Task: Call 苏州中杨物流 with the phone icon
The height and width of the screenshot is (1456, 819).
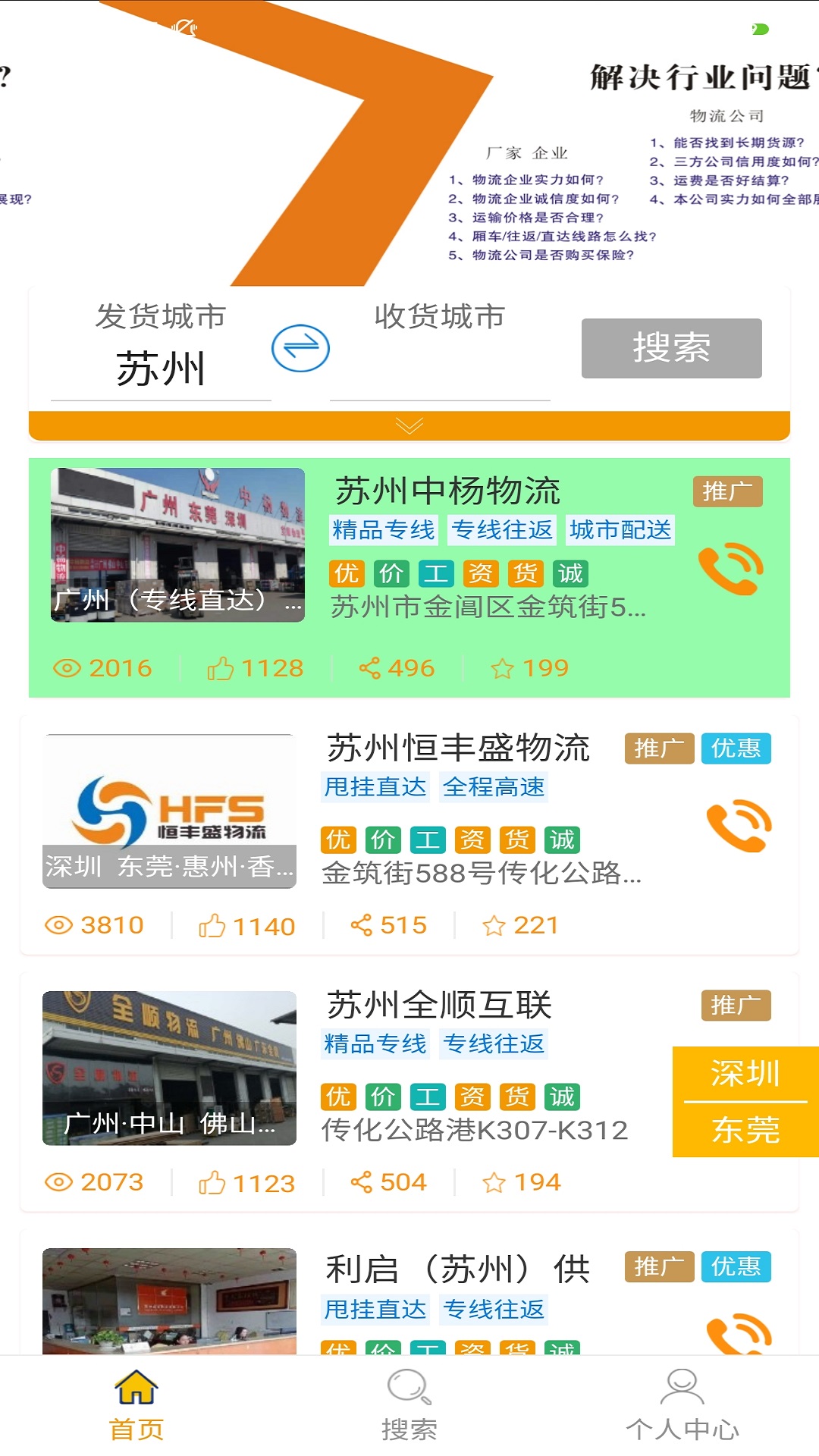Action: pos(730,569)
